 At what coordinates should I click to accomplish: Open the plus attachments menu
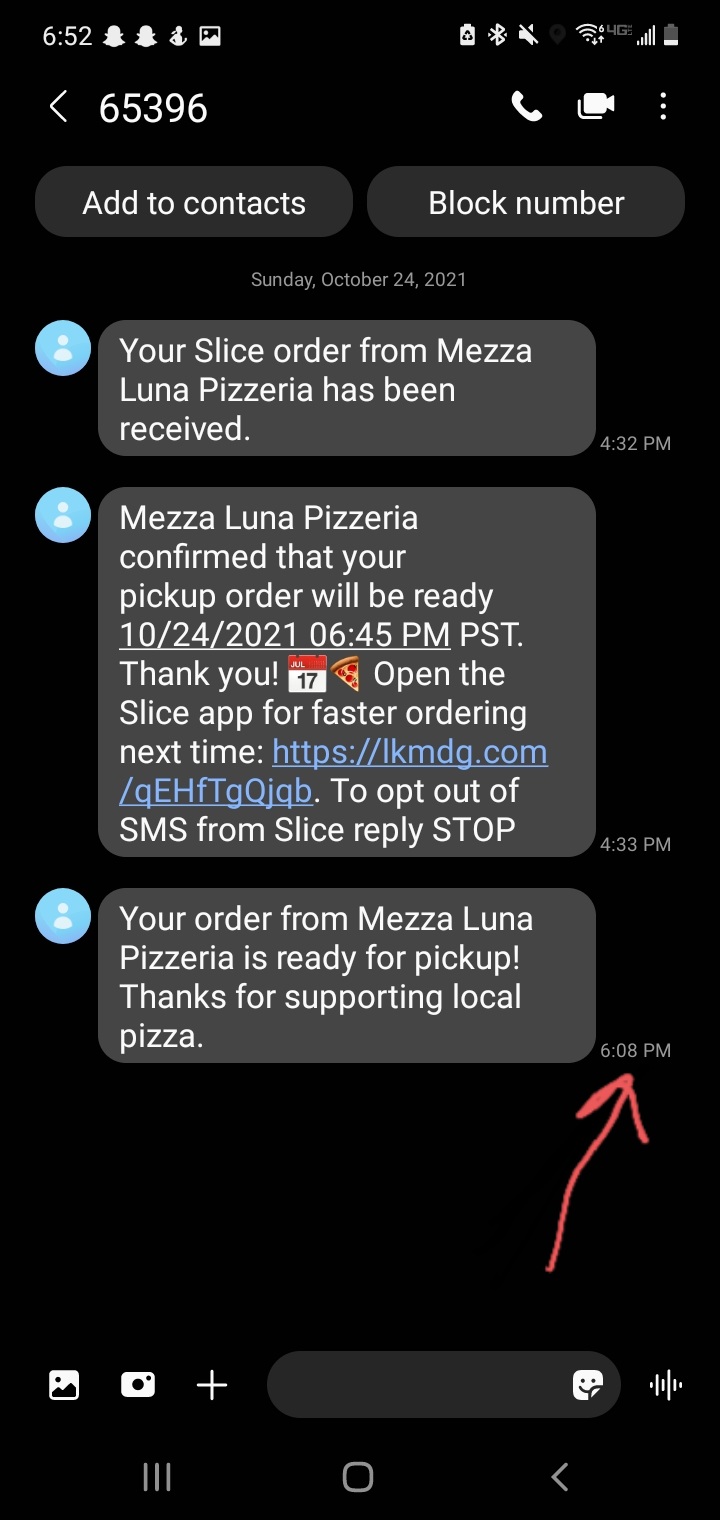pos(212,1385)
